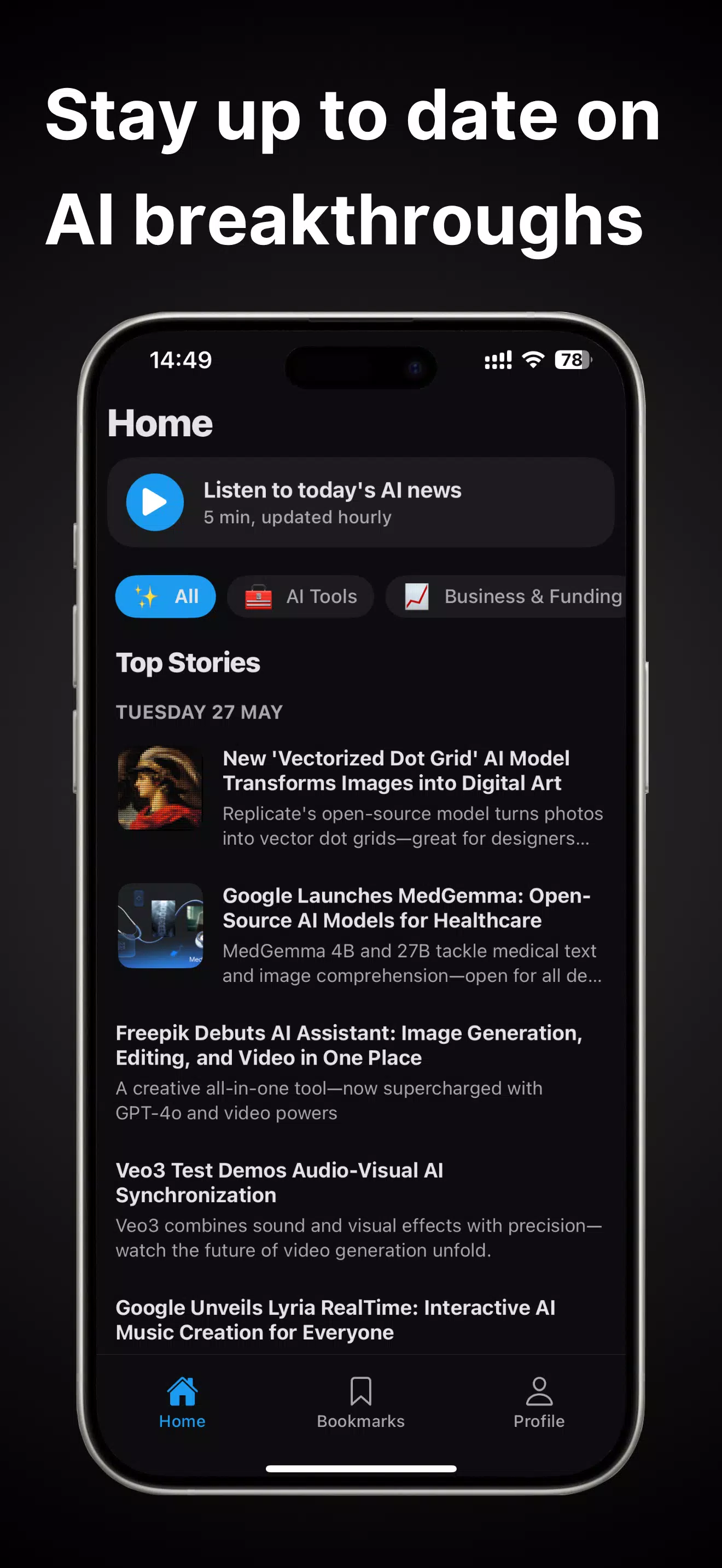This screenshot has height=1568, width=722.
Task: Switch to the Bookmarks tab
Action: [360, 1406]
